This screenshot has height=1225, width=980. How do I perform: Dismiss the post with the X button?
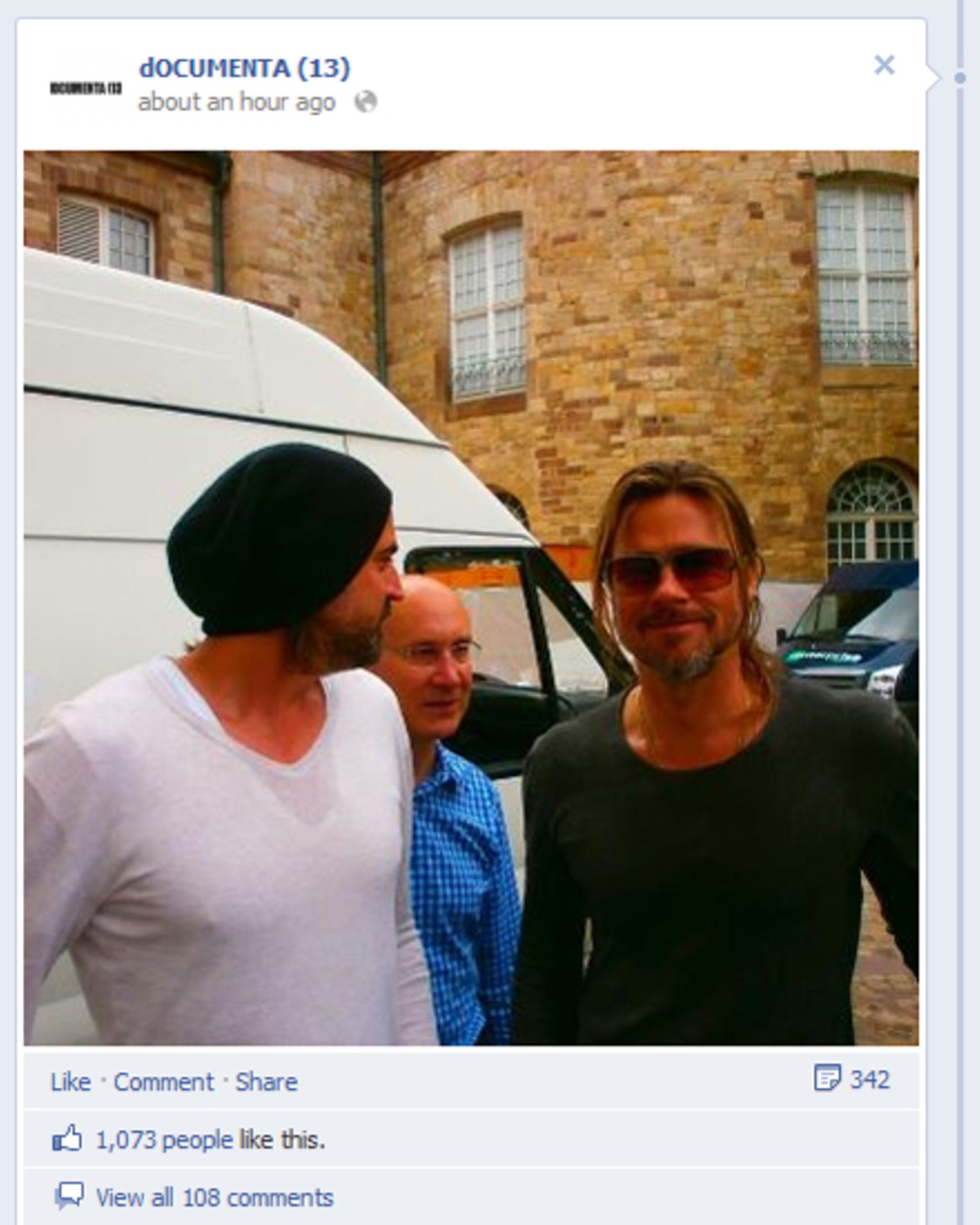pyautogui.click(x=884, y=66)
